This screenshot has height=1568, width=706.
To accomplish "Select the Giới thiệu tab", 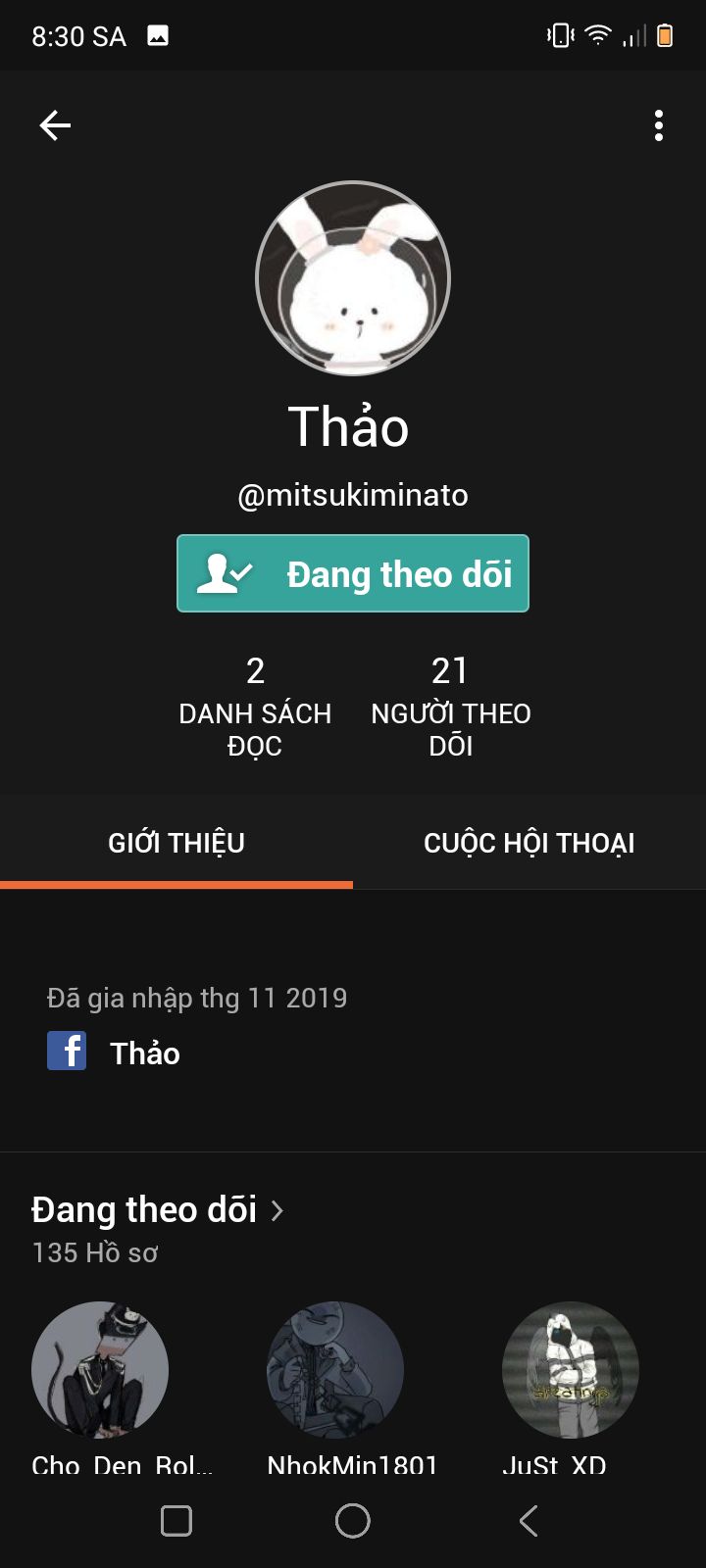I will pos(176,843).
